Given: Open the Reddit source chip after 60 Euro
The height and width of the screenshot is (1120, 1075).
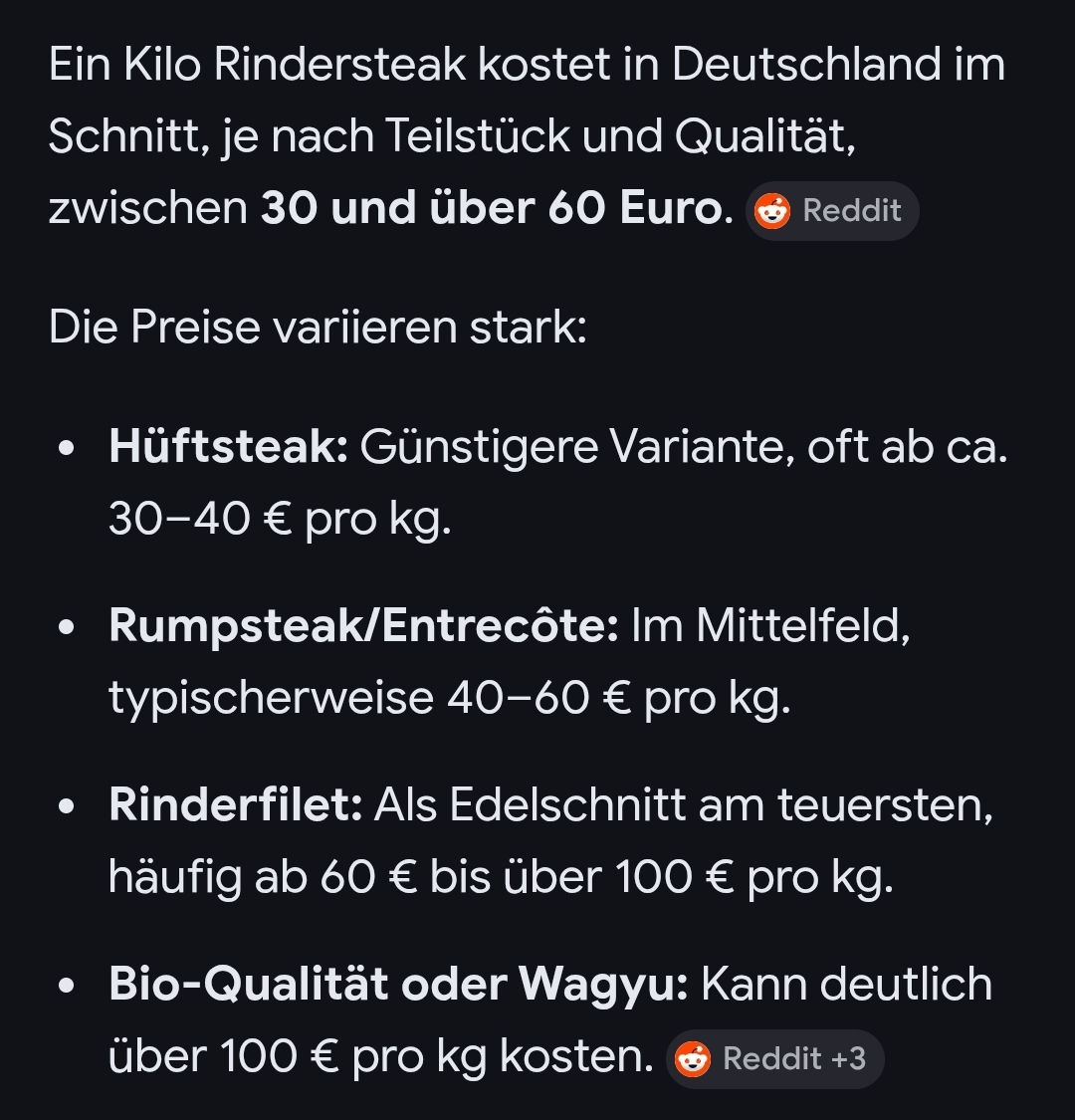Looking at the screenshot, I should [832, 211].
